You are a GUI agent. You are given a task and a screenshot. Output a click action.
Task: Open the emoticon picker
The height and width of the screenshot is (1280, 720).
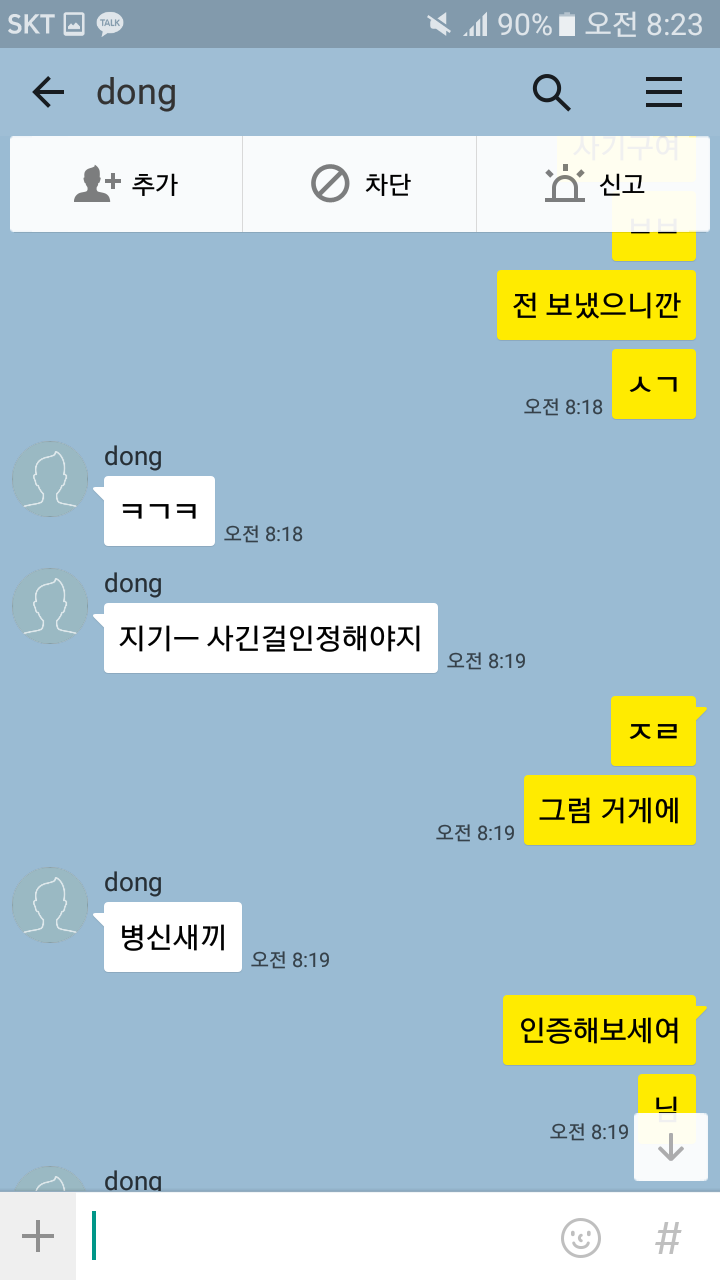581,1238
